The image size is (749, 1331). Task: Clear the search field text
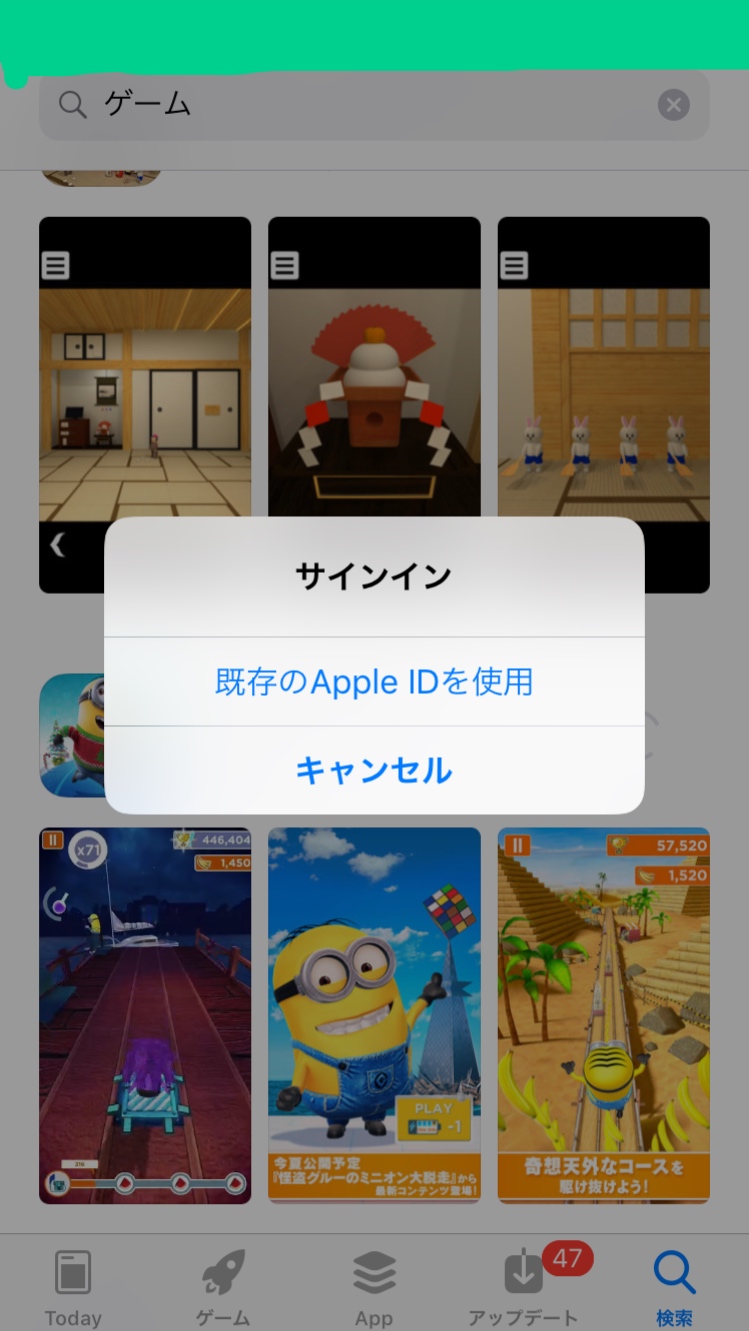point(673,104)
